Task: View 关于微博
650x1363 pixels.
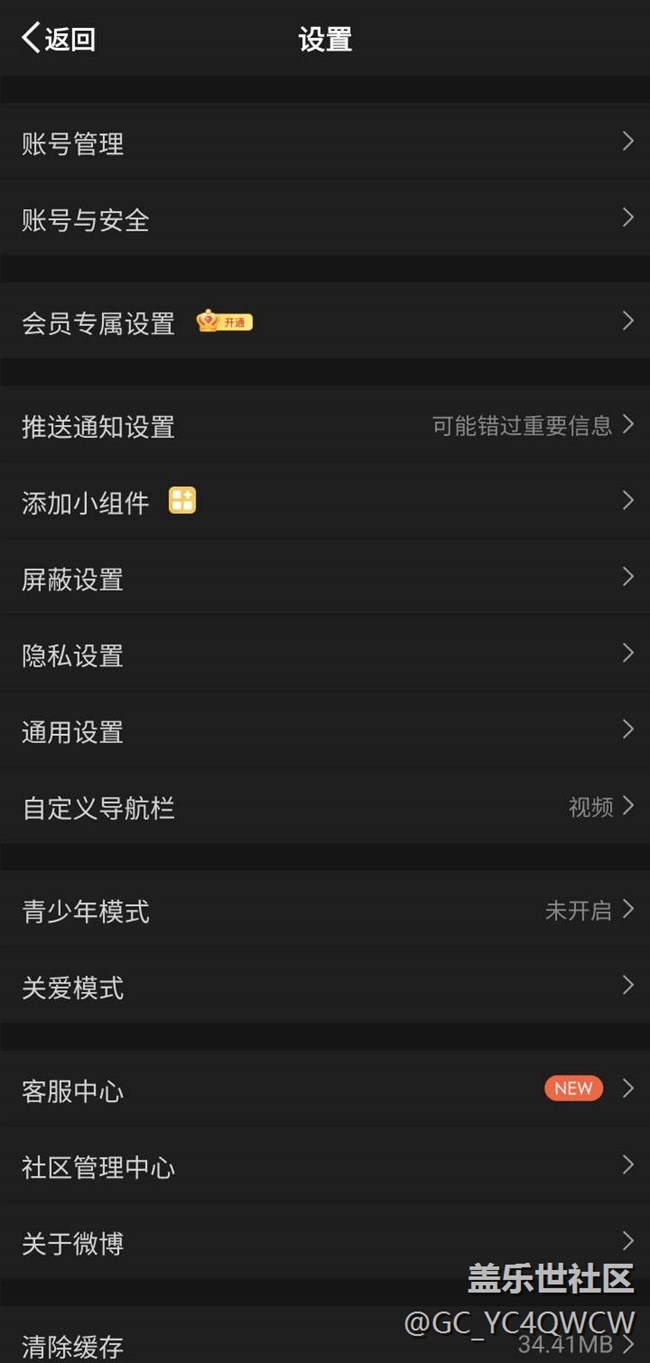Action: click(x=325, y=1242)
